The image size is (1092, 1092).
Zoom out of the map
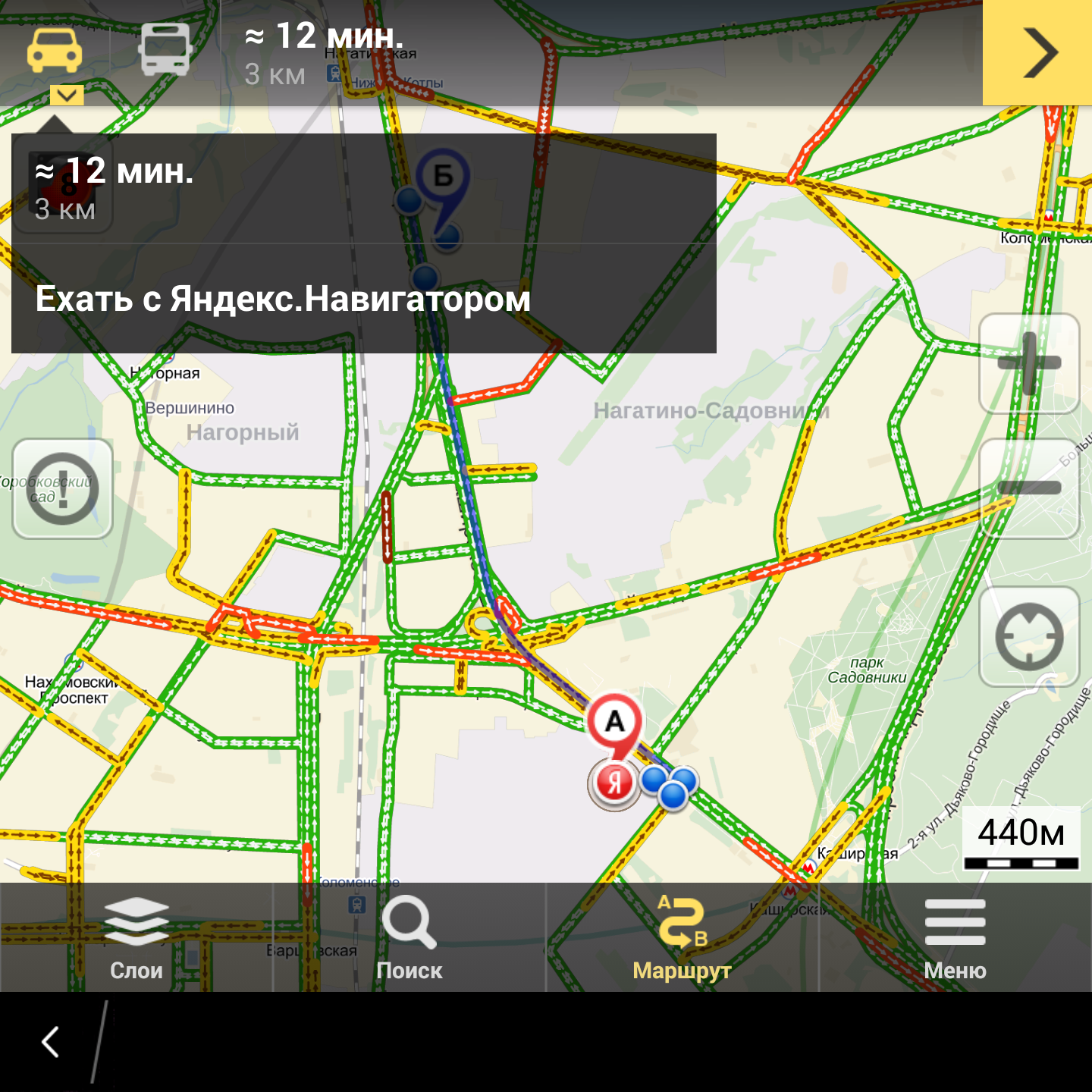[x=1029, y=488]
